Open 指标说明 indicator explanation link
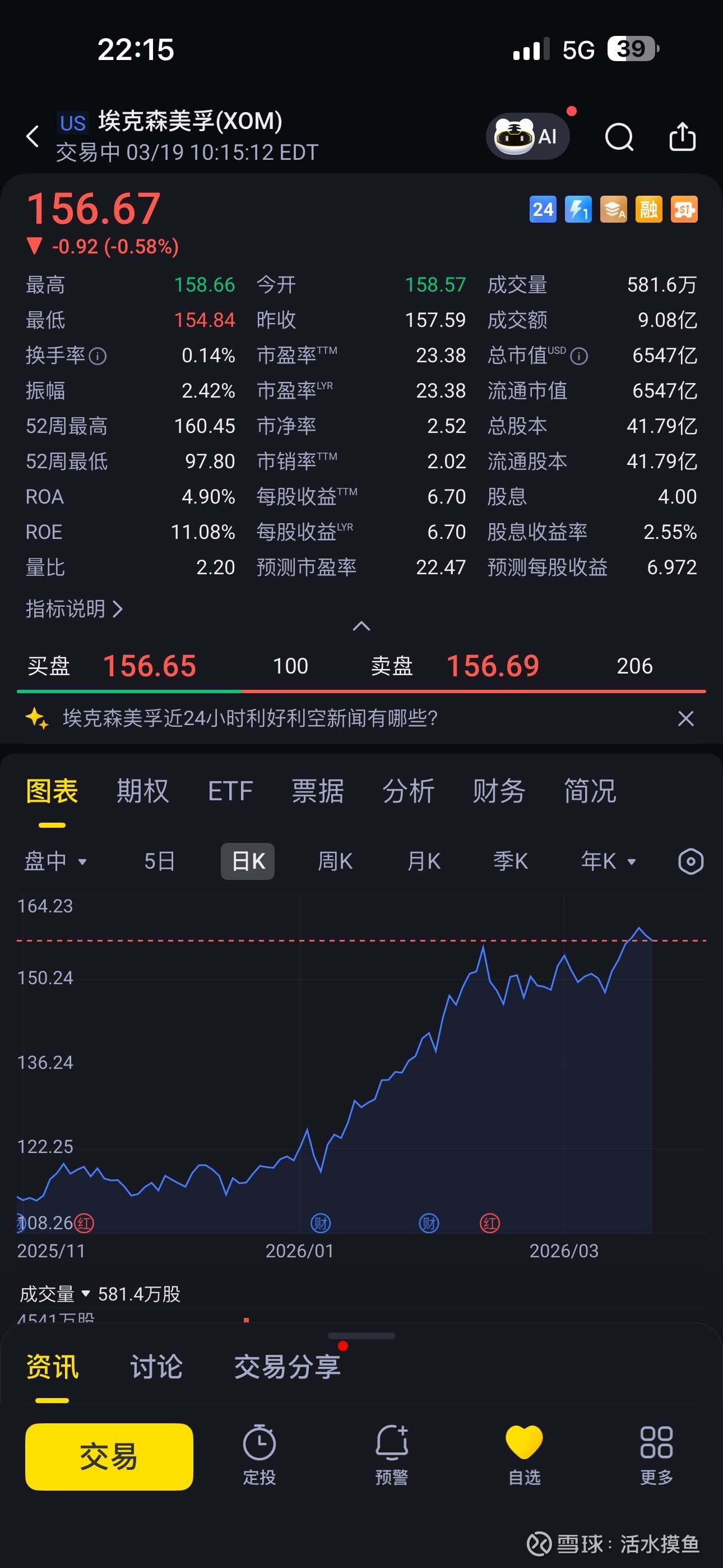The width and height of the screenshot is (723, 1568). (72, 608)
